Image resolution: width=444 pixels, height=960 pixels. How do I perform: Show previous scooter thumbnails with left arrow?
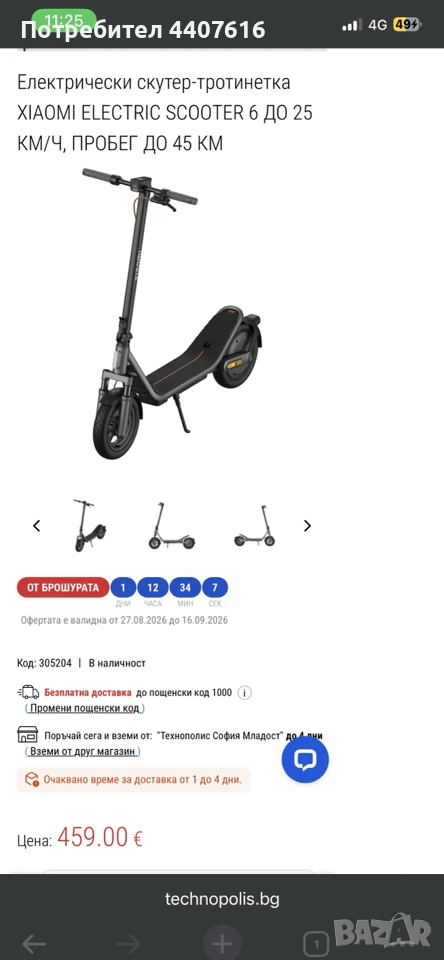[x=37, y=525]
